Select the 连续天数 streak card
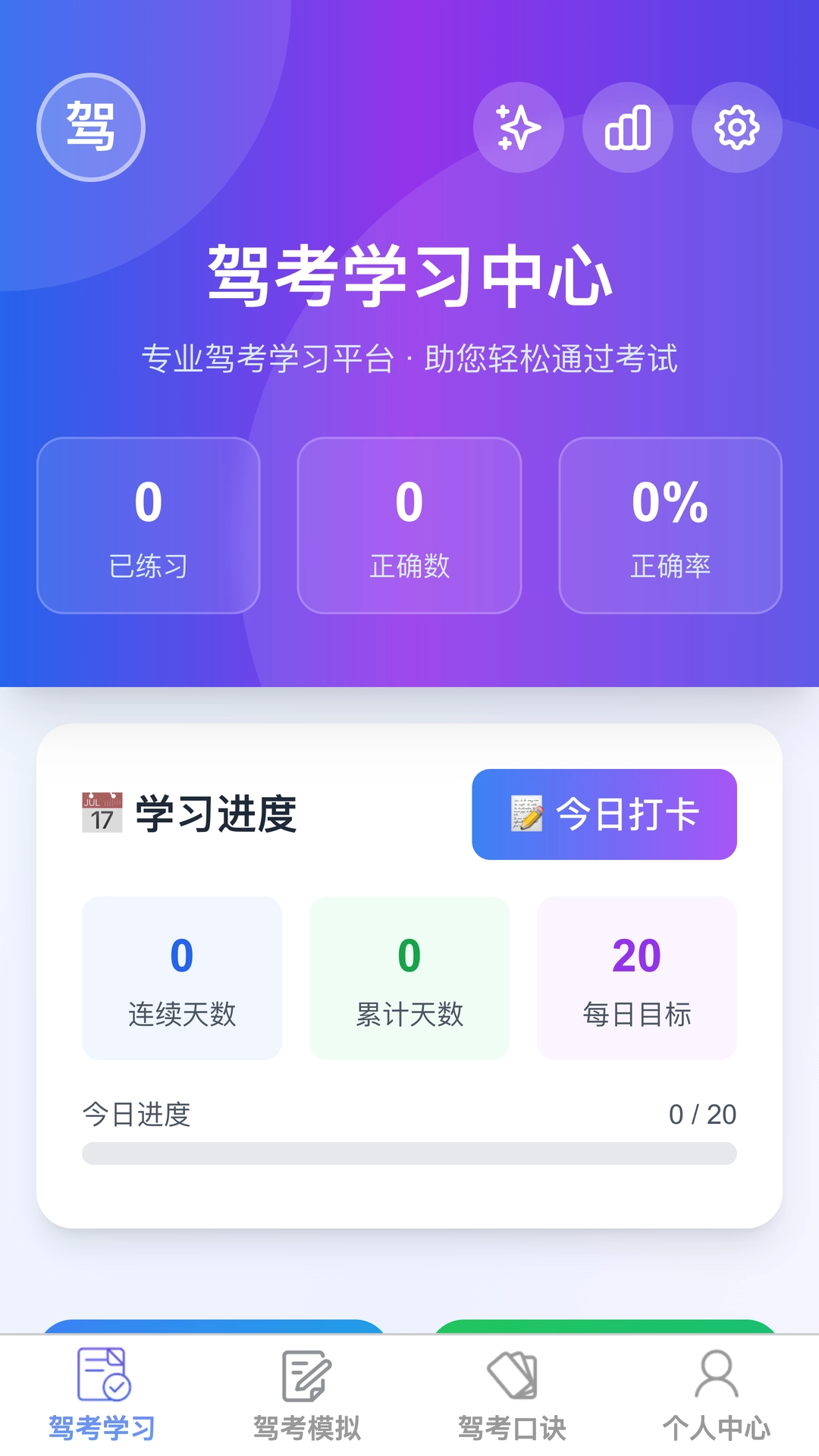This screenshot has width=819, height=1456. [x=181, y=978]
